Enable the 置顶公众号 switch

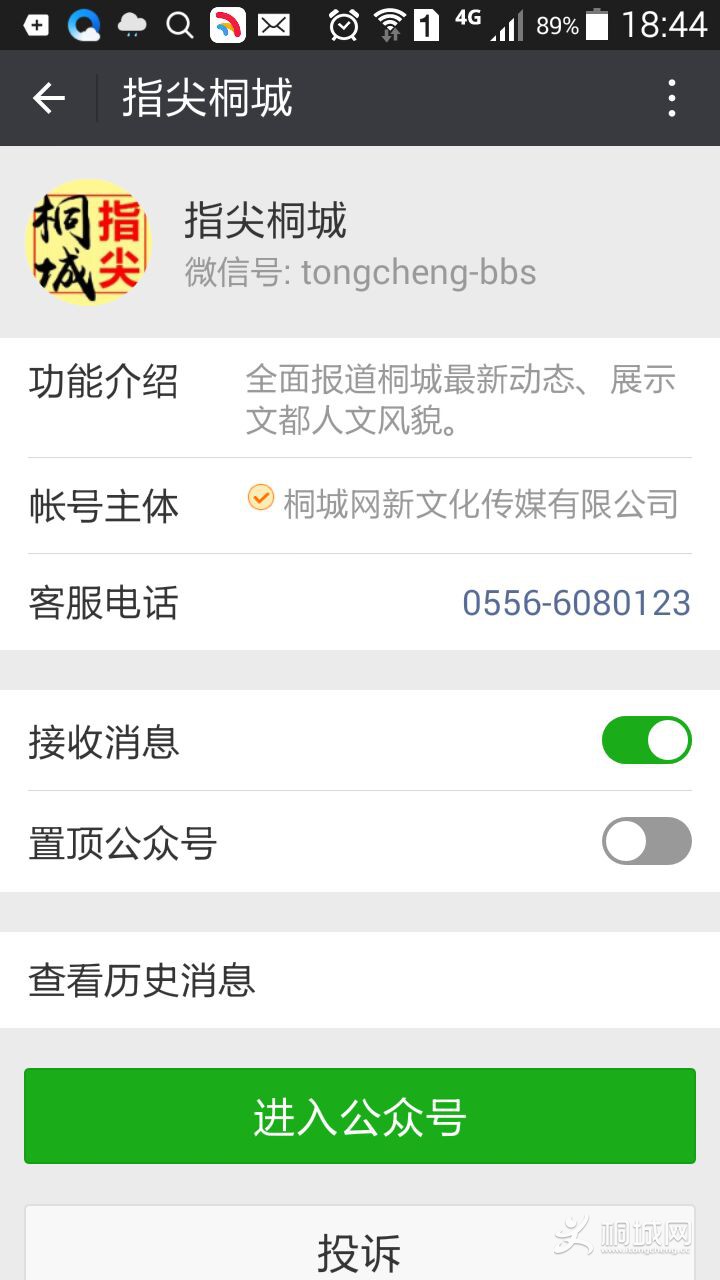[646, 842]
